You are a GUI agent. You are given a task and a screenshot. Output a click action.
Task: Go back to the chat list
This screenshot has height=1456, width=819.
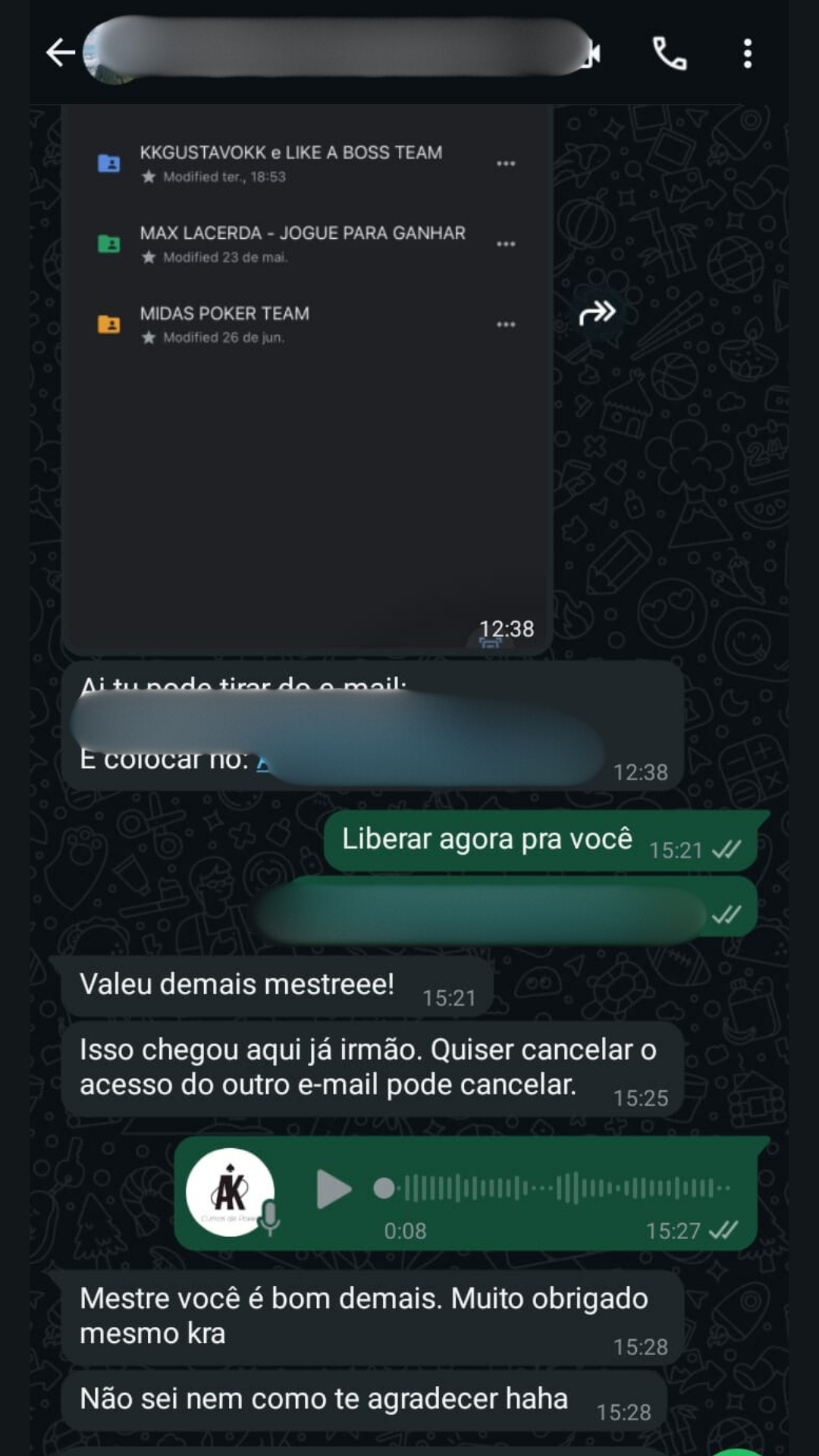coord(60,53)
